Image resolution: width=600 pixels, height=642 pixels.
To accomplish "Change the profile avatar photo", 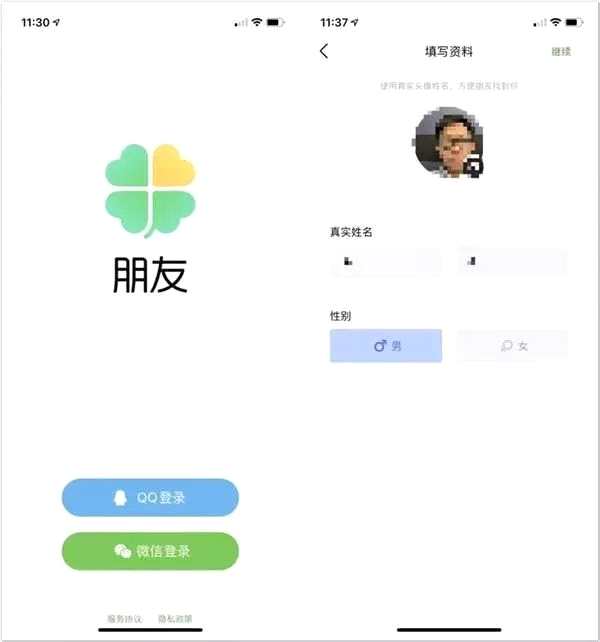I will pyautogui.click(x=449, y=143).
